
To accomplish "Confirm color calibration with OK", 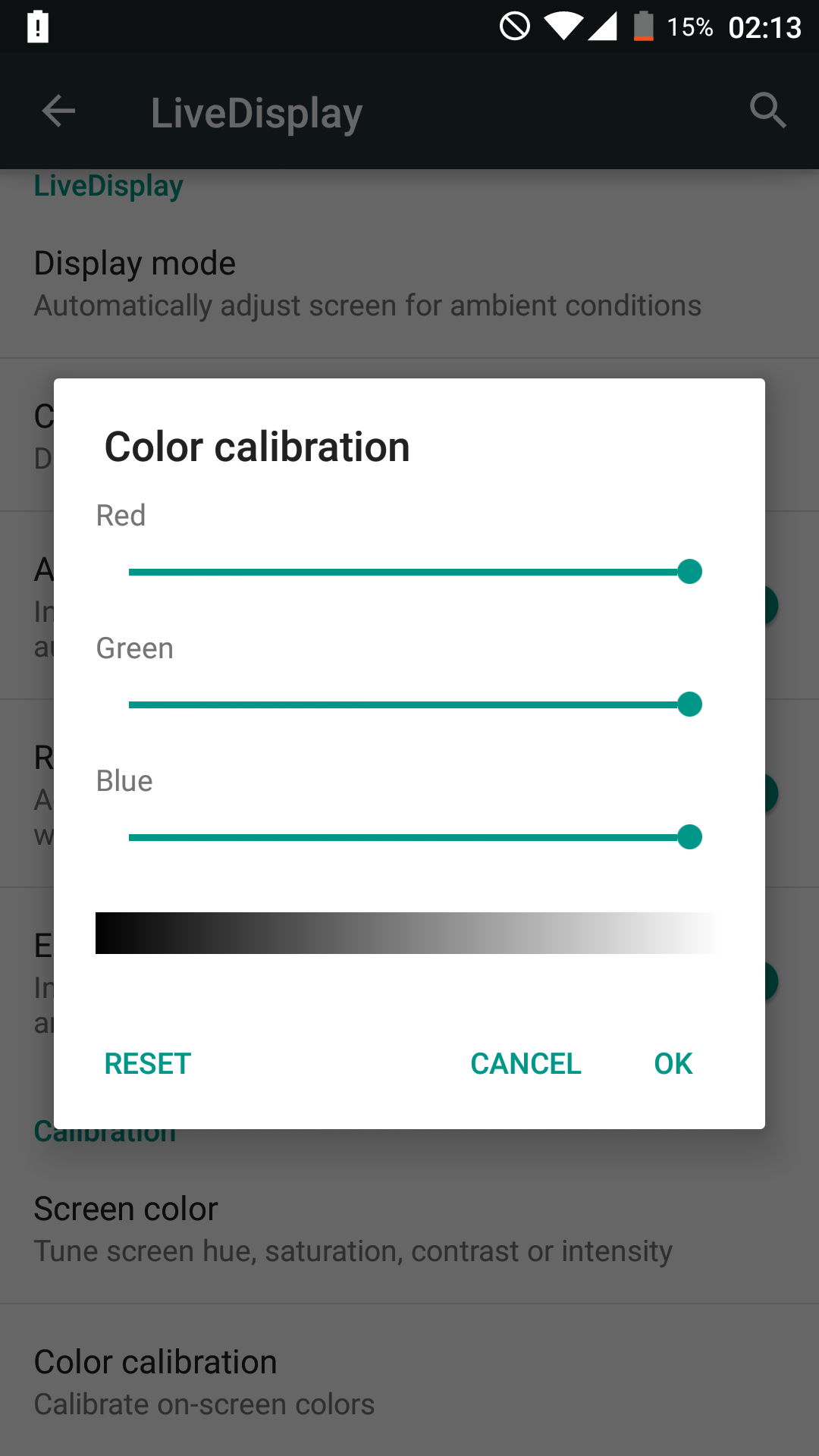I will (673, 1063).
